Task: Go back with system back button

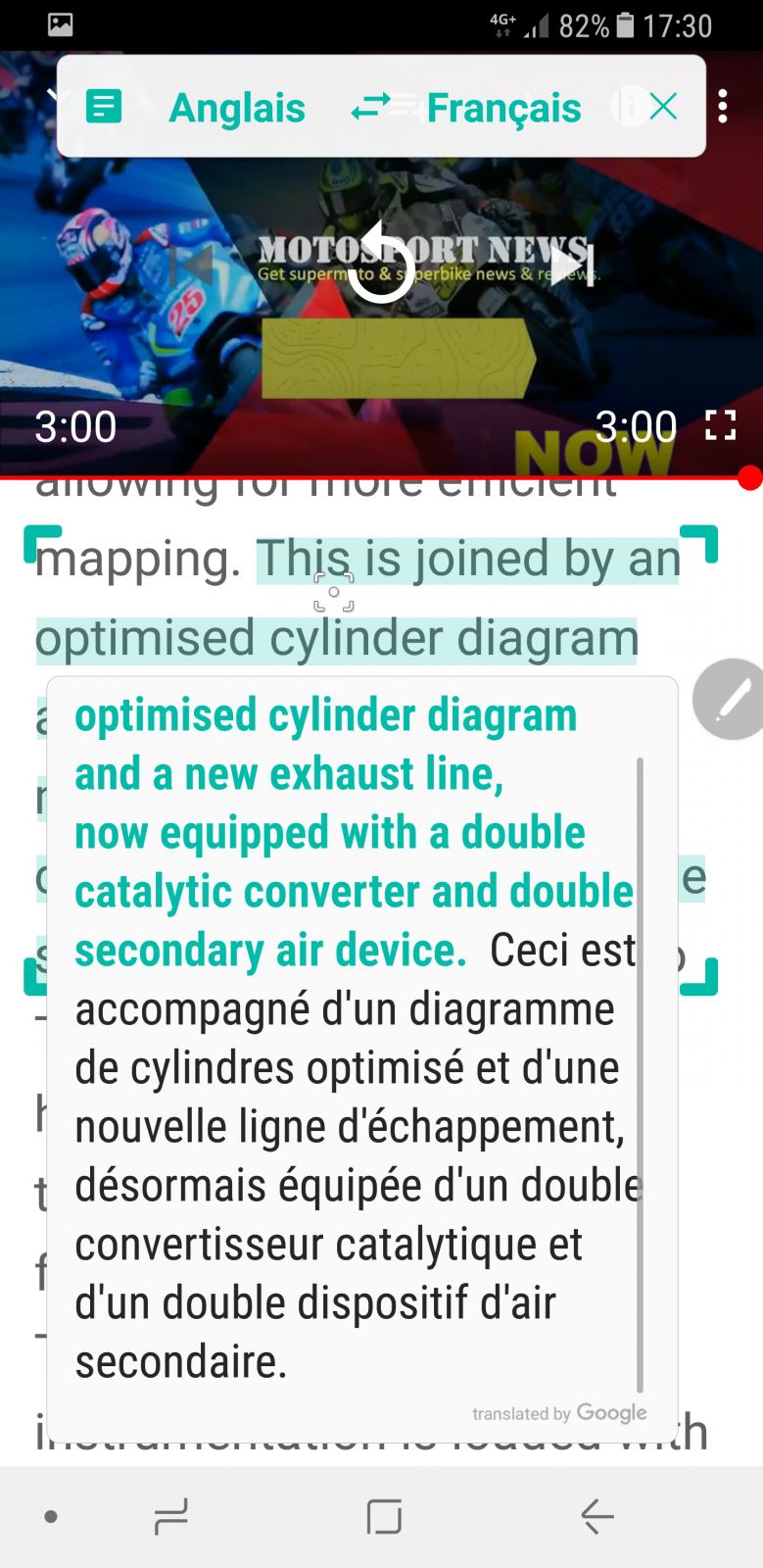Action: [x=596, y=1516]
